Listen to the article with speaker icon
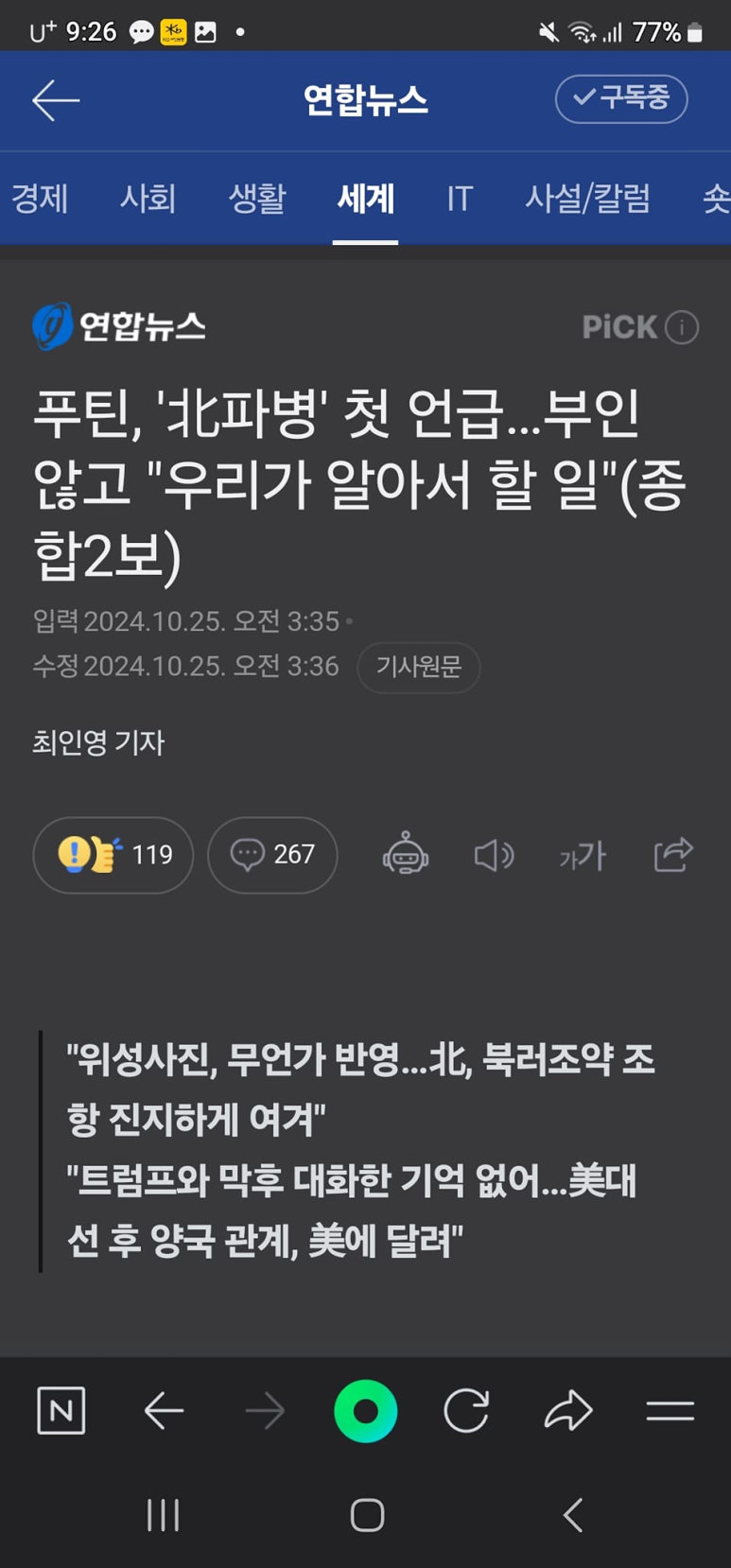This screenshot has width=731, height=1568. click(493, 856)
